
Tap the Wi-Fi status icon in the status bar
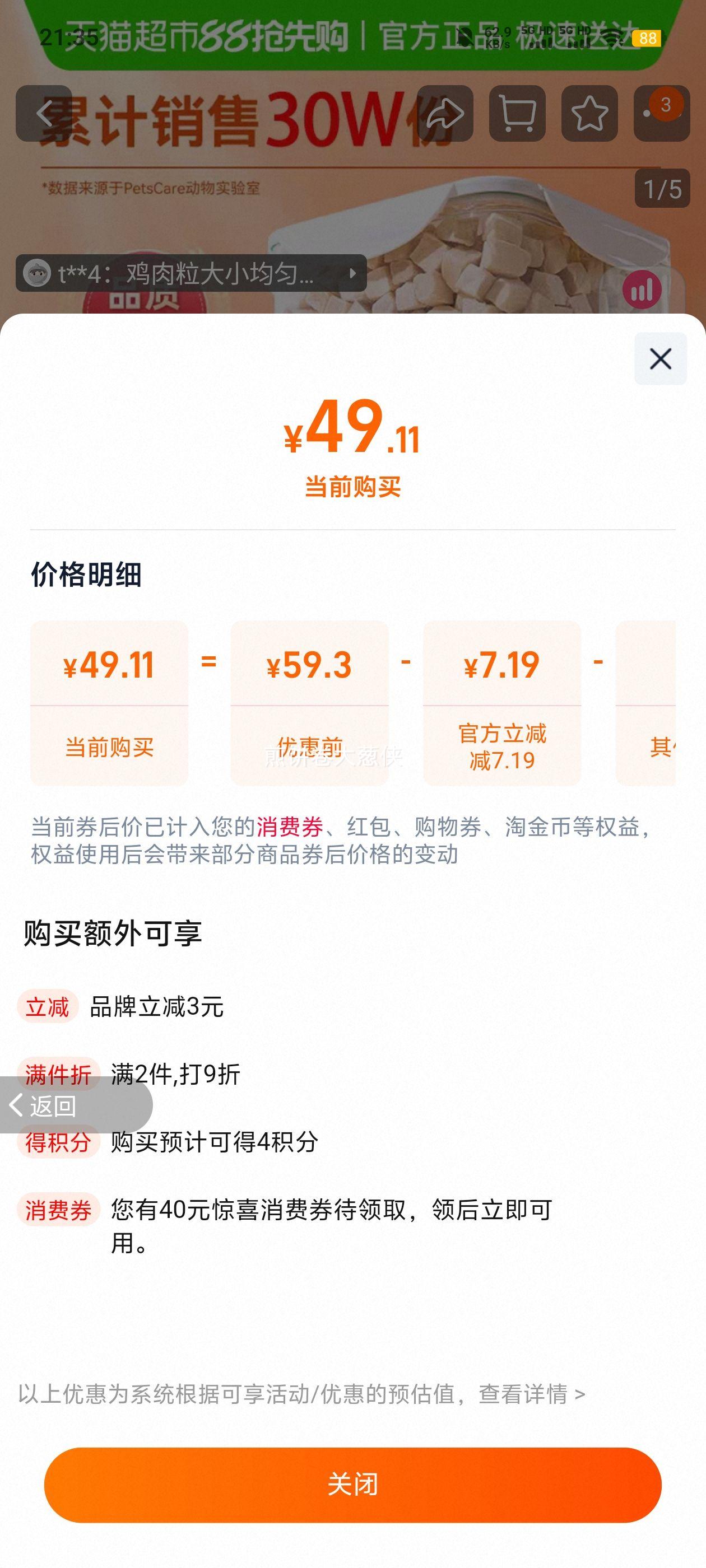point(614,38)
